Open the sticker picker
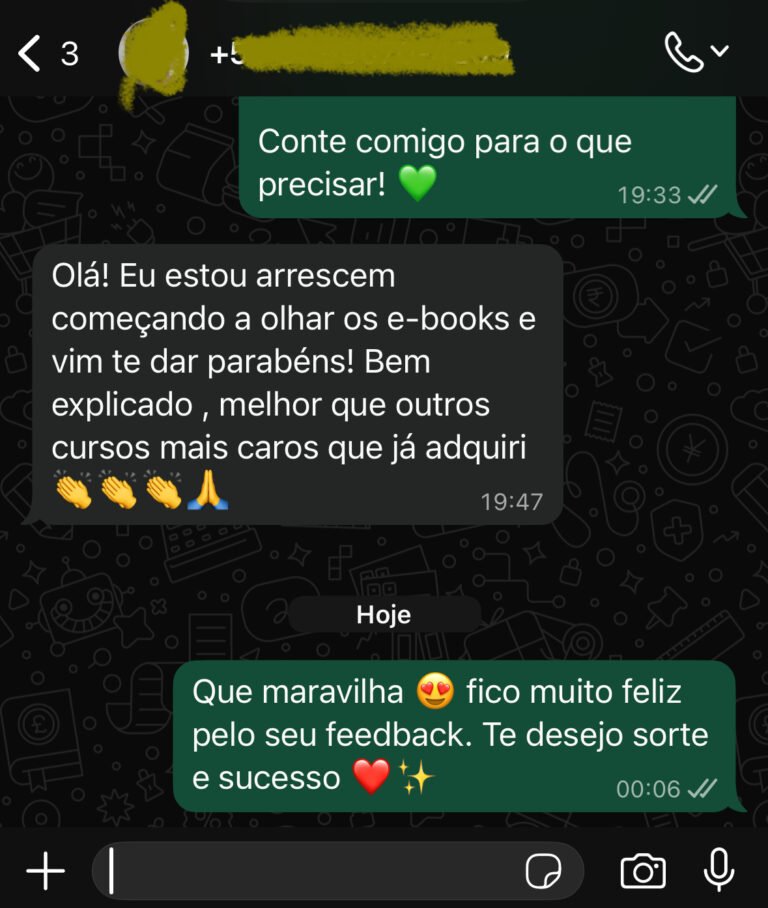Image resolution: width=768 pixels, height=908 pixels. pyautogui.click(x=545, y=872)
